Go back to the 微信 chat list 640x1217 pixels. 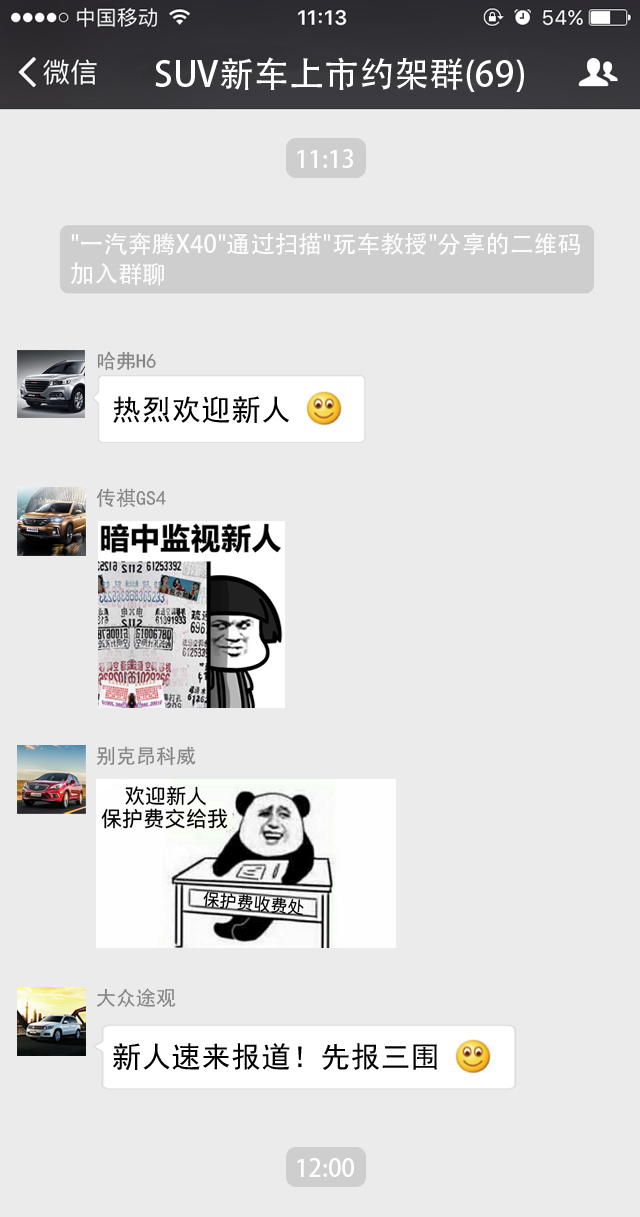58,73
